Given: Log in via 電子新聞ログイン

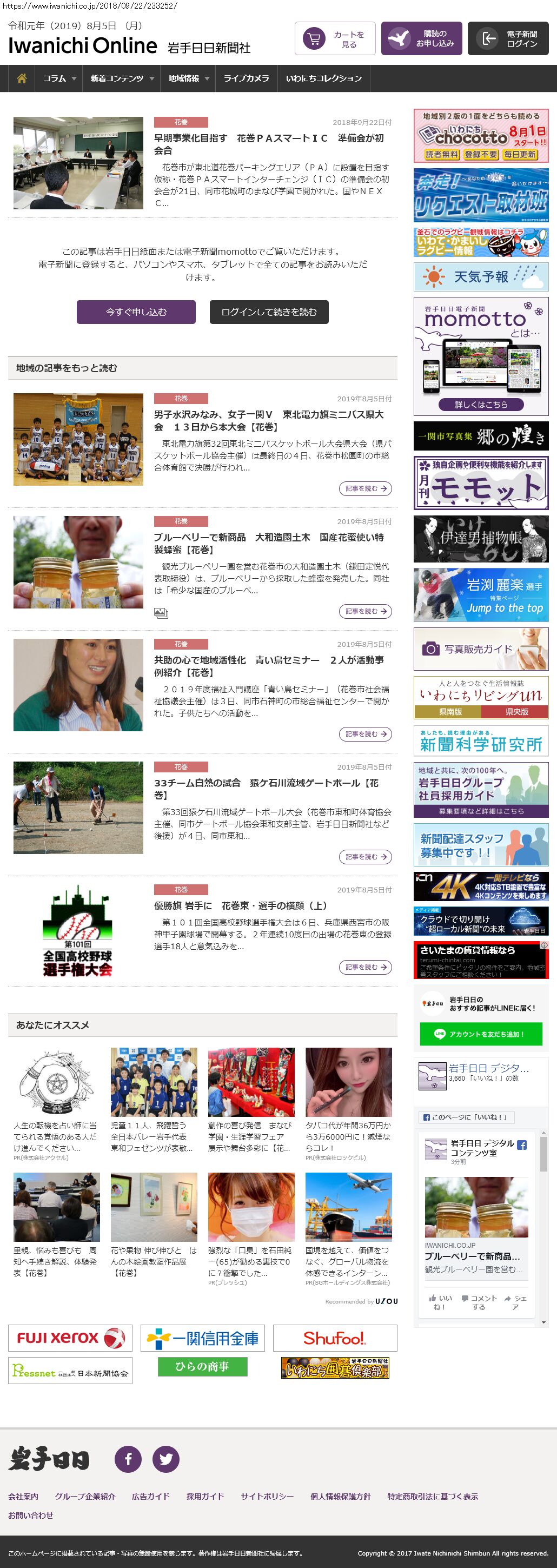Looking at the screenshot, I should click(x=508, y=39).
